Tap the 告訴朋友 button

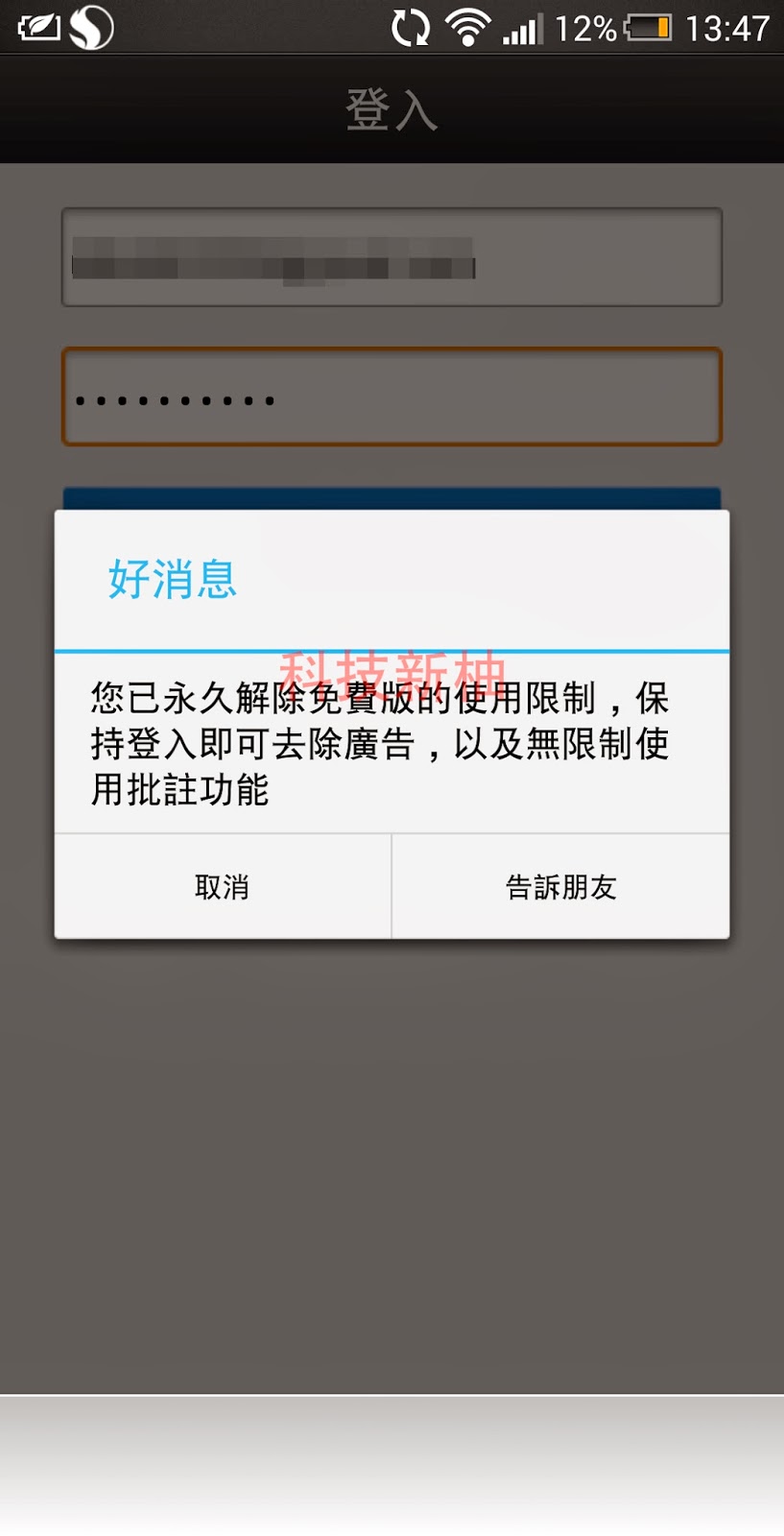click(x=560, y=886)
